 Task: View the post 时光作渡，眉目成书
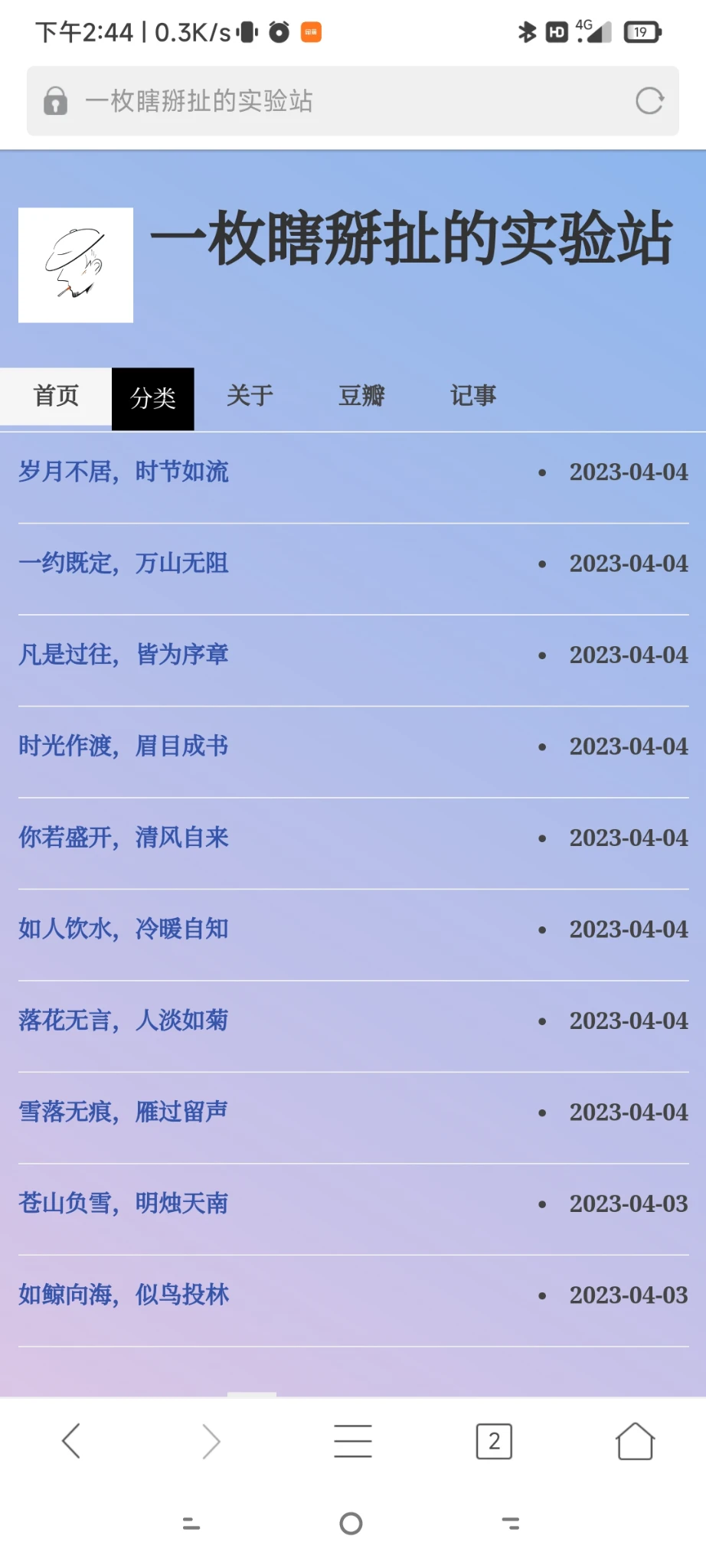click(124, 746)
